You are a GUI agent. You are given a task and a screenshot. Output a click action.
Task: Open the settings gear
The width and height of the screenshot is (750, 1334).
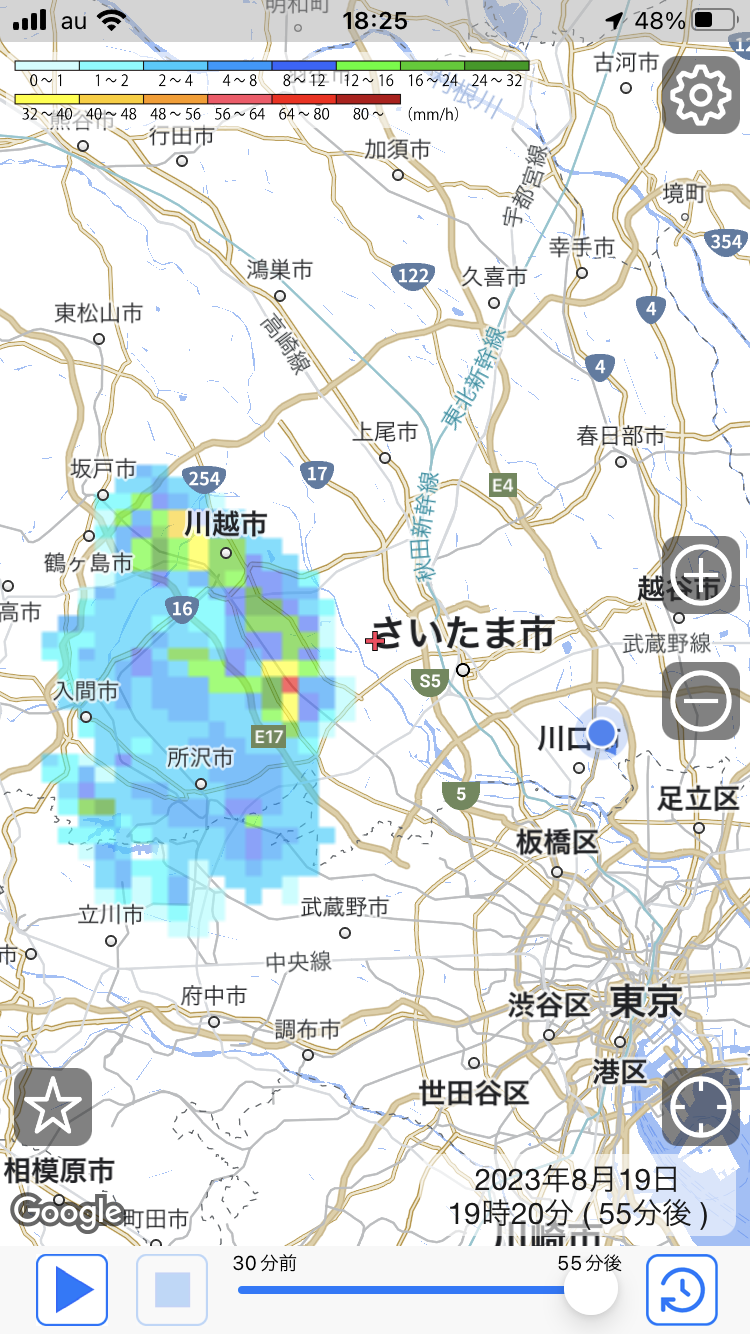(701, 95)
